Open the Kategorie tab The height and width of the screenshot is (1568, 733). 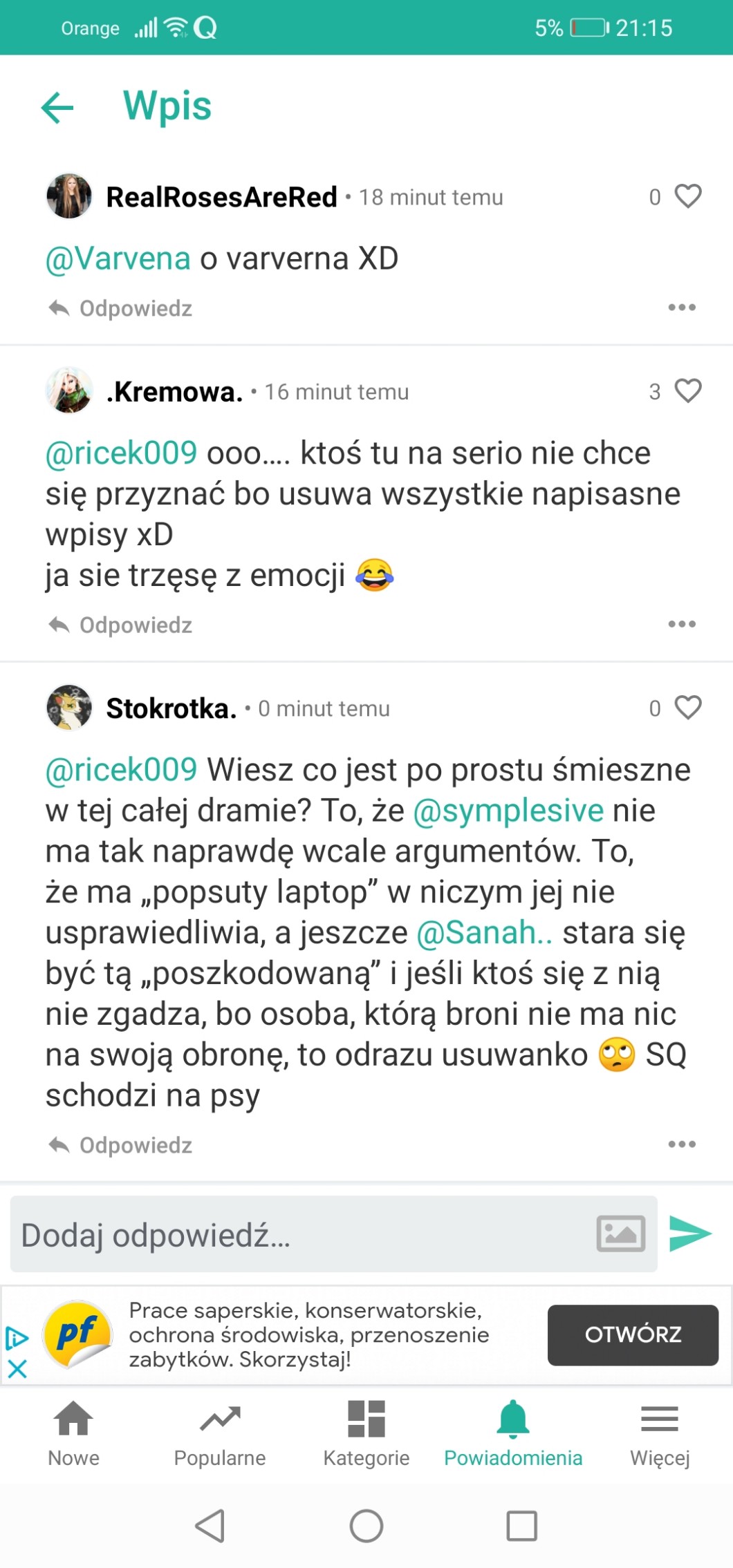pyautogui.click(x=366, y=1433)
